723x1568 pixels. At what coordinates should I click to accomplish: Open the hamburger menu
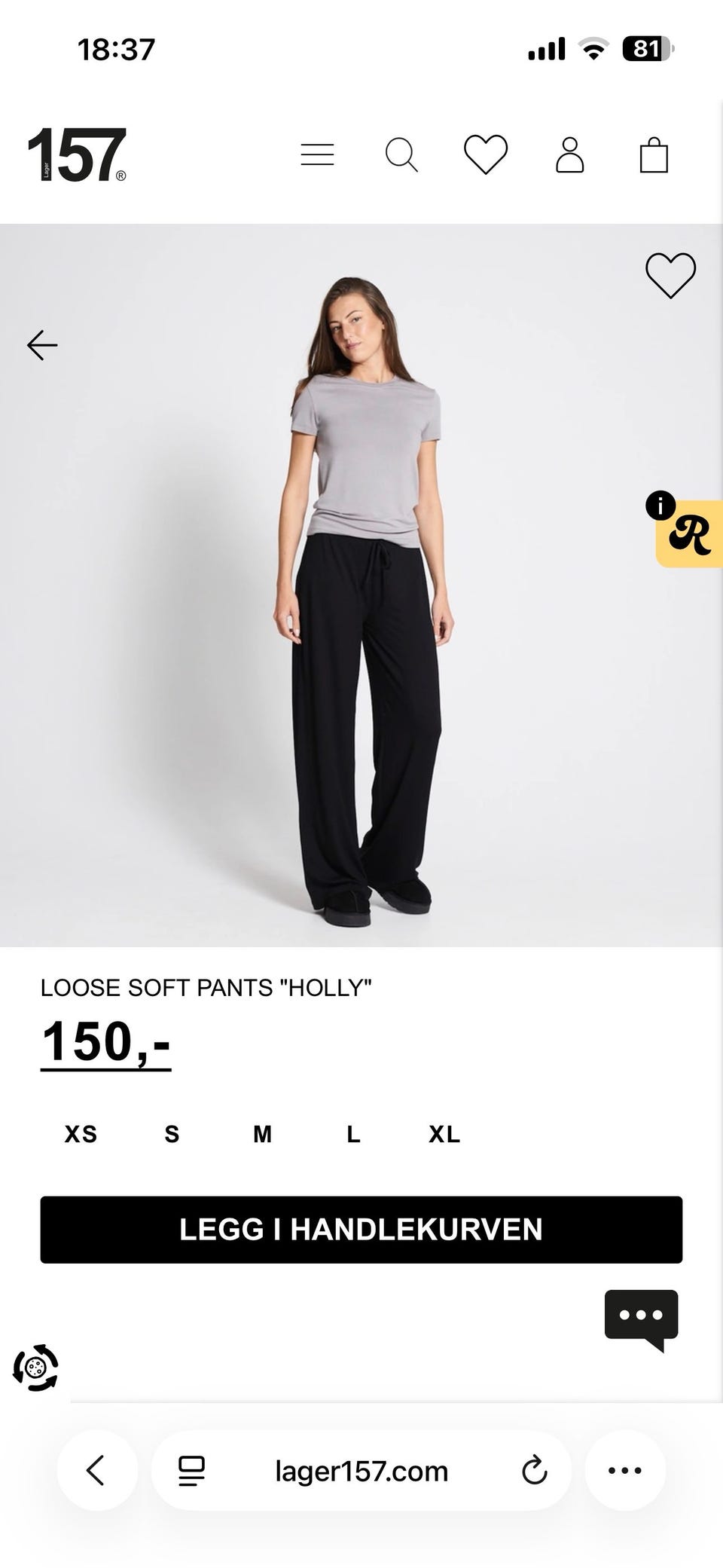click(x=317, y=154)
